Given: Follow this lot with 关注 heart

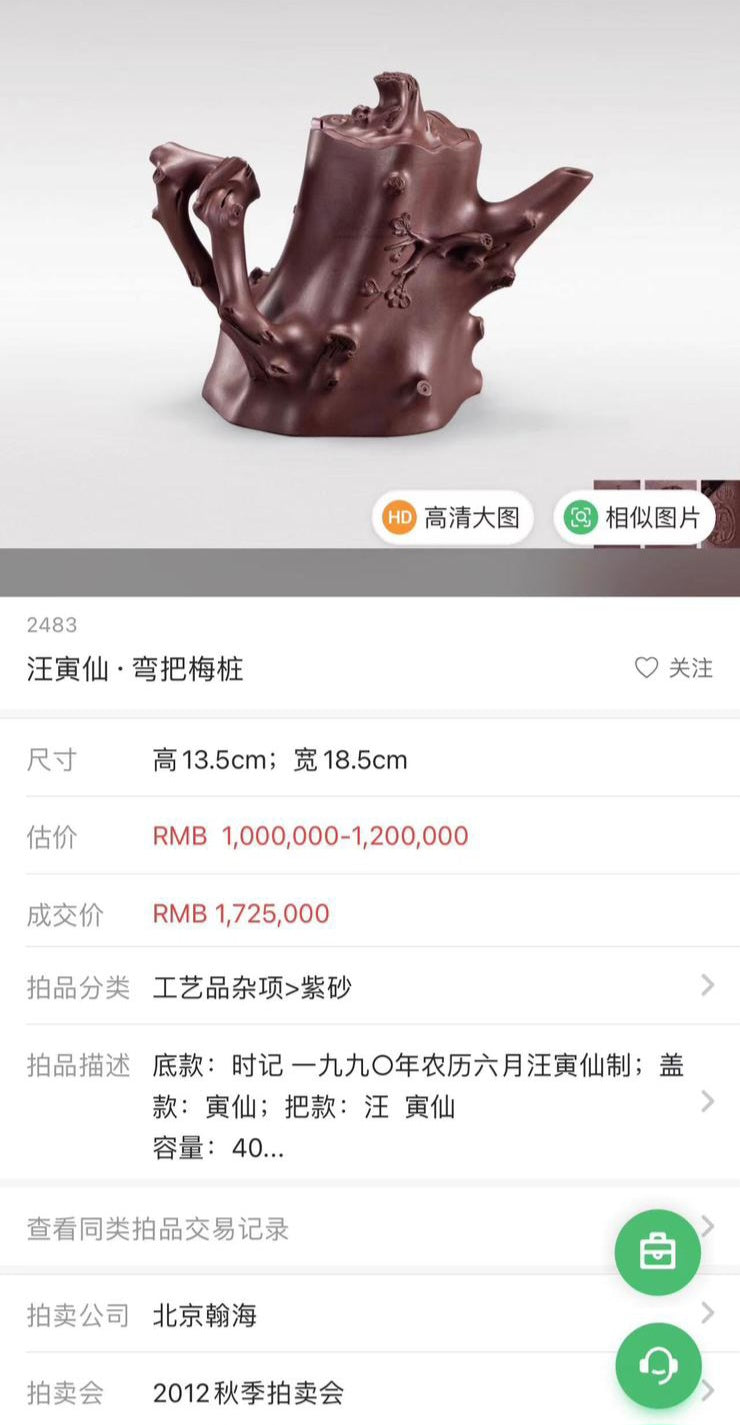Looking at the screenshot, I should tap(674, 668).
